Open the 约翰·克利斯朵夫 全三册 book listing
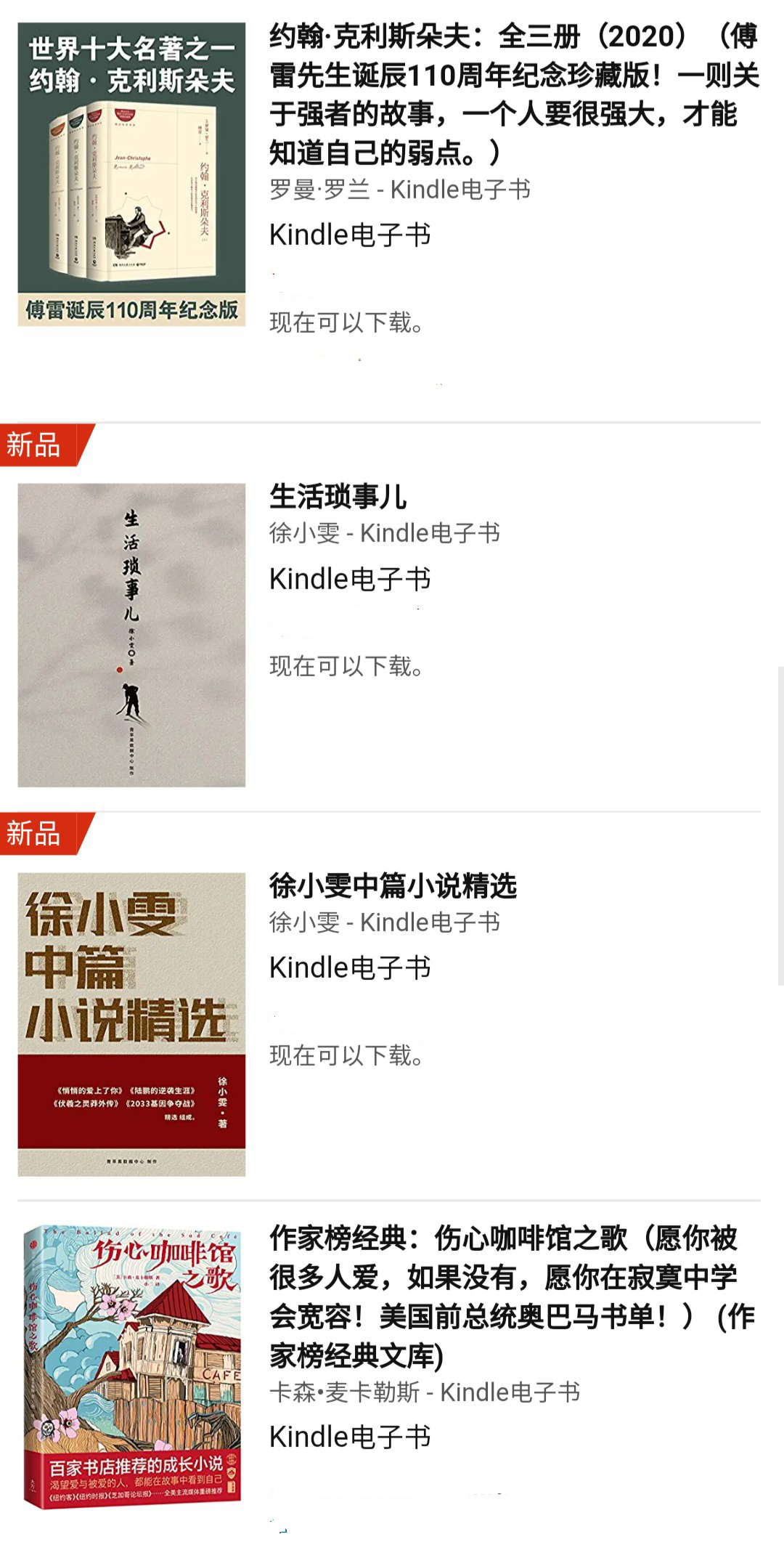The width and height of the screenshot is (784, 1550). 513,94
